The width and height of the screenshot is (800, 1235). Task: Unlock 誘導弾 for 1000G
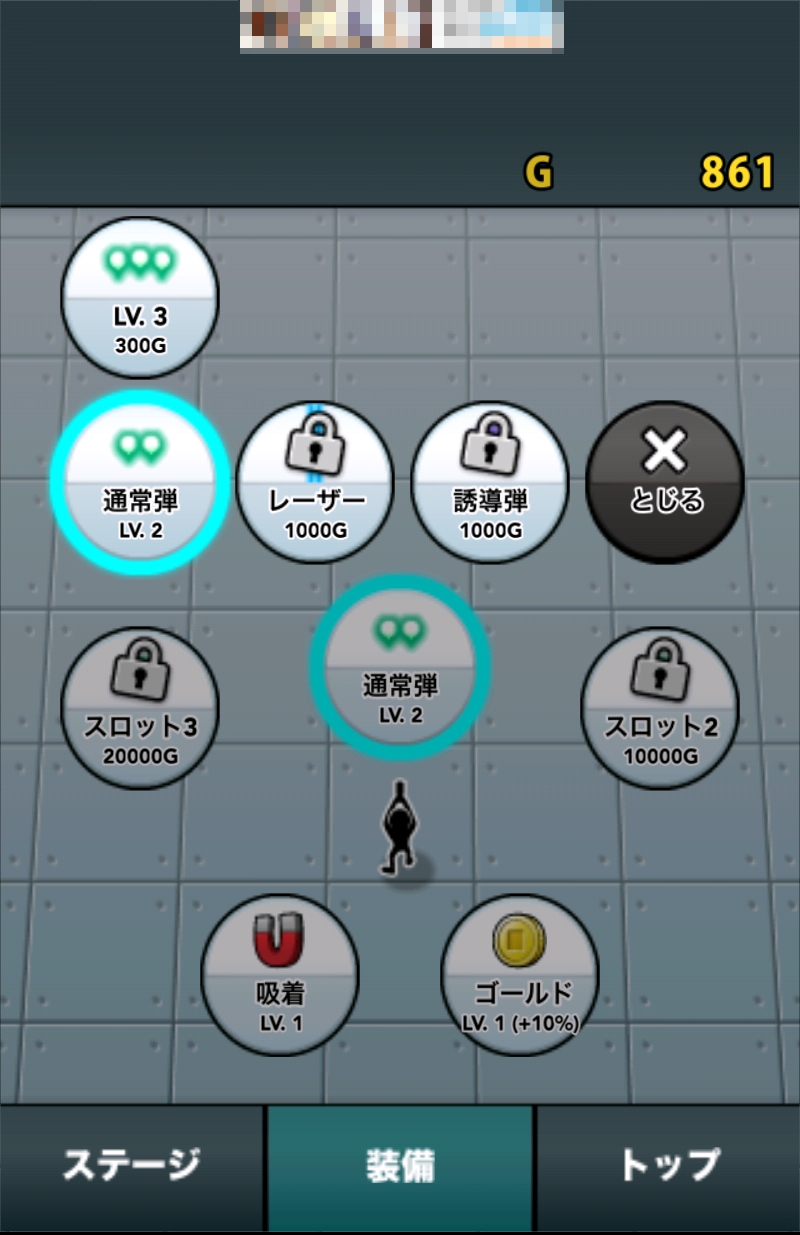[x=490, y=482]
